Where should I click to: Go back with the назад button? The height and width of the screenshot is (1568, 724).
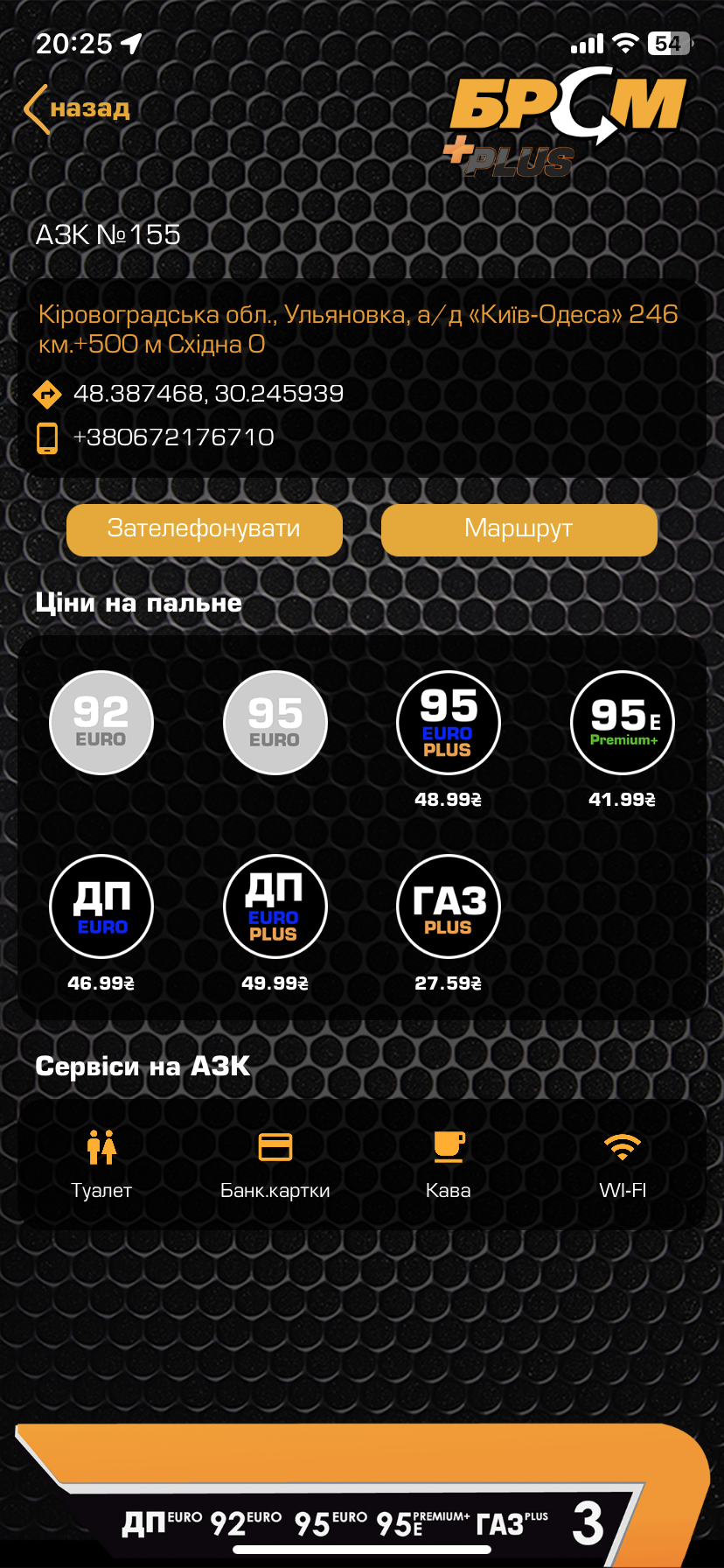click(78, 109)
